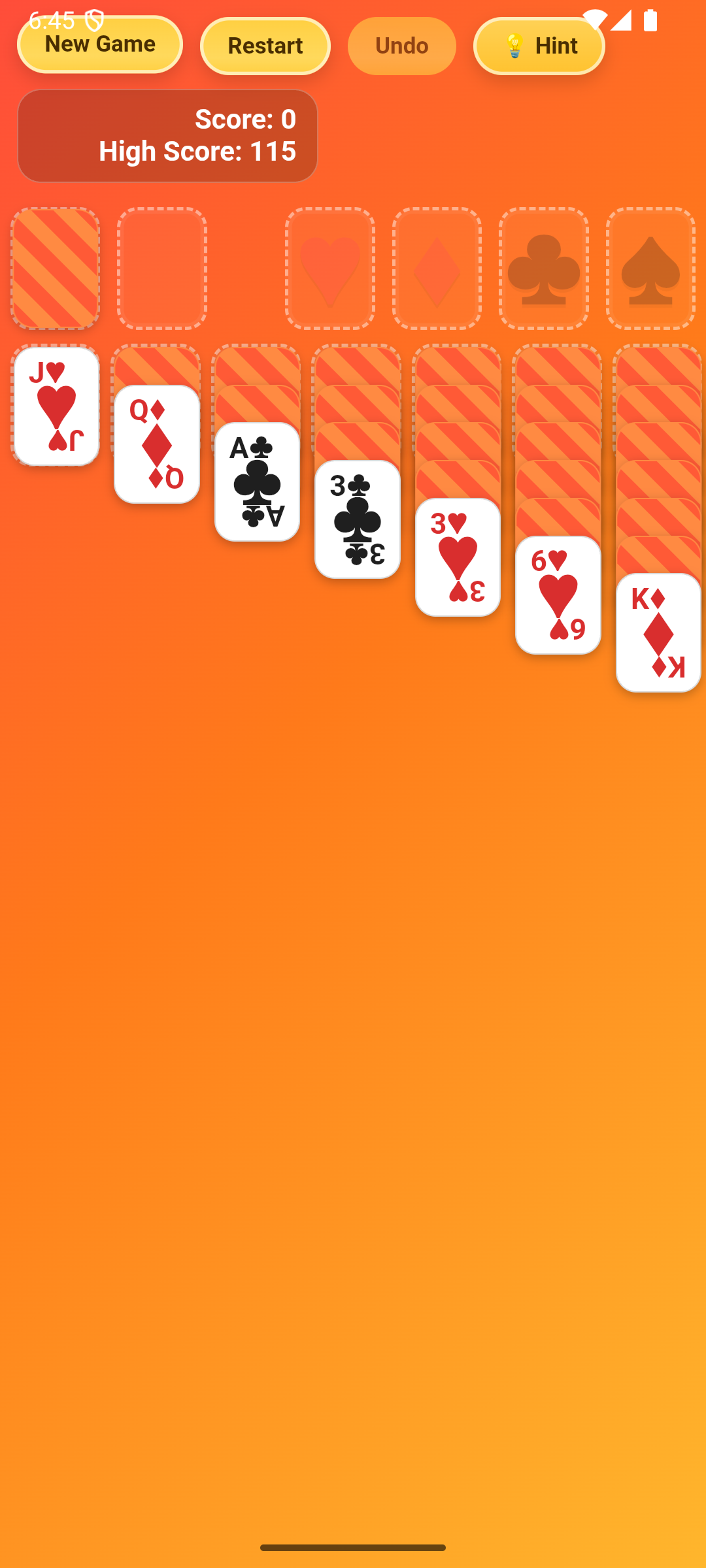Screen dimensions: 706x1568
Task: Get a Hint
Action: pyautogui.click(x=539, y=46)
